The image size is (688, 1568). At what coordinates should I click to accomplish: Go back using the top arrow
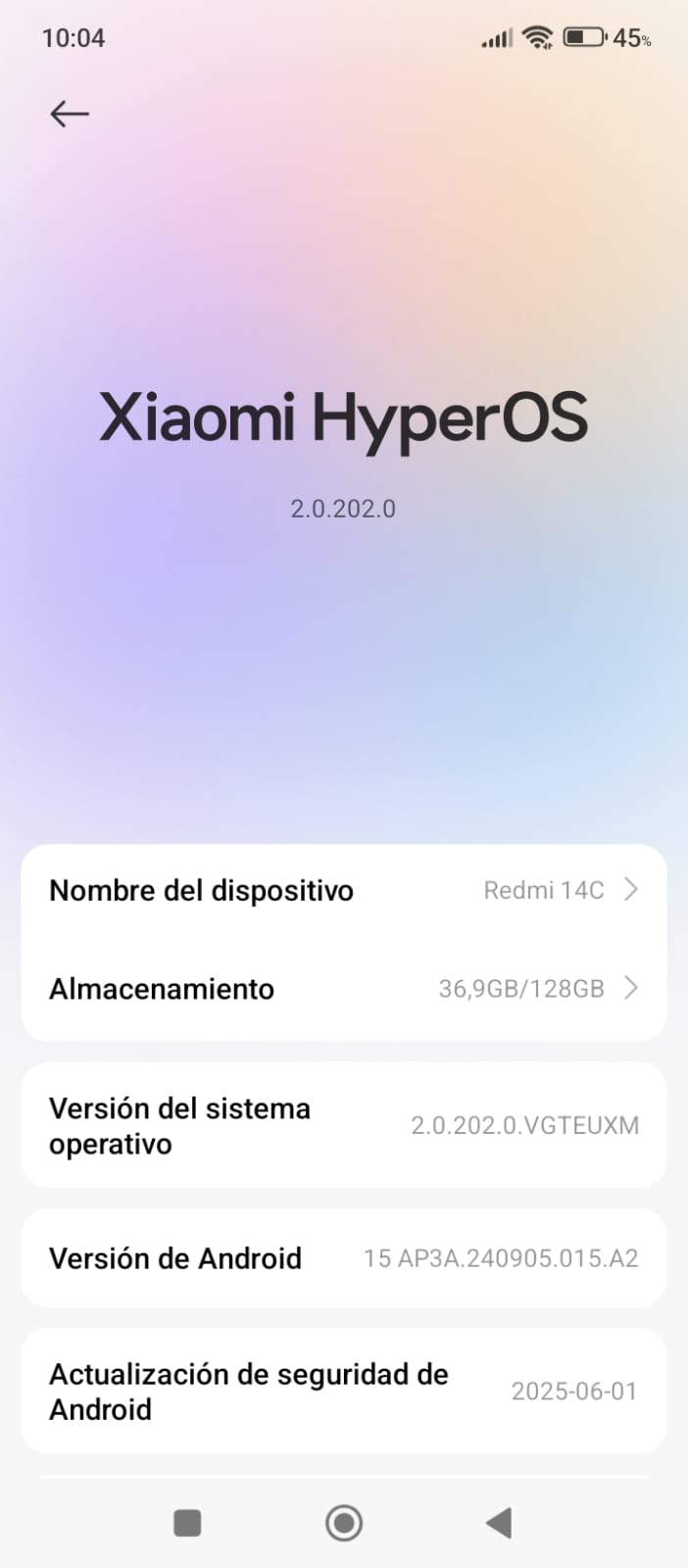[x=70, y=114]
